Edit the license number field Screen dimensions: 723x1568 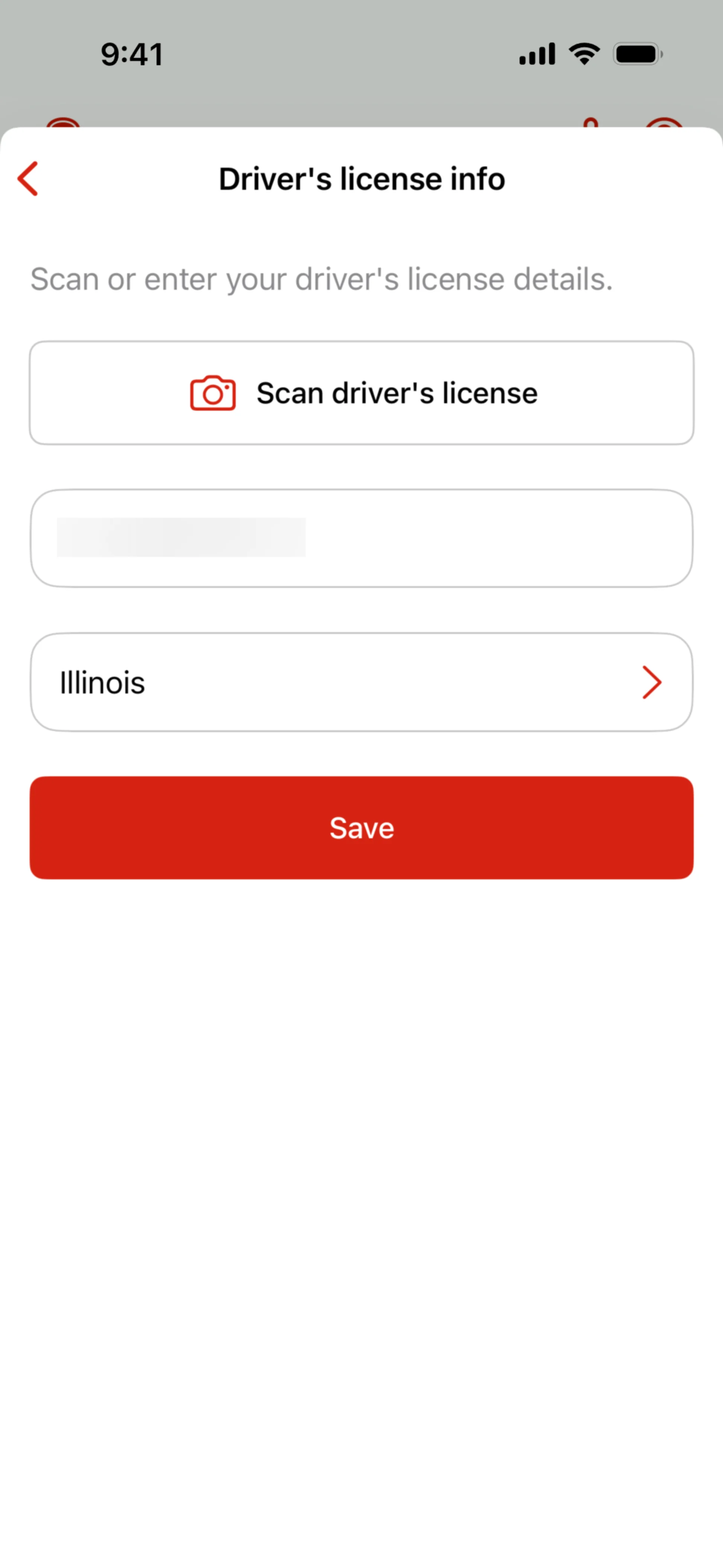point(361,538)
